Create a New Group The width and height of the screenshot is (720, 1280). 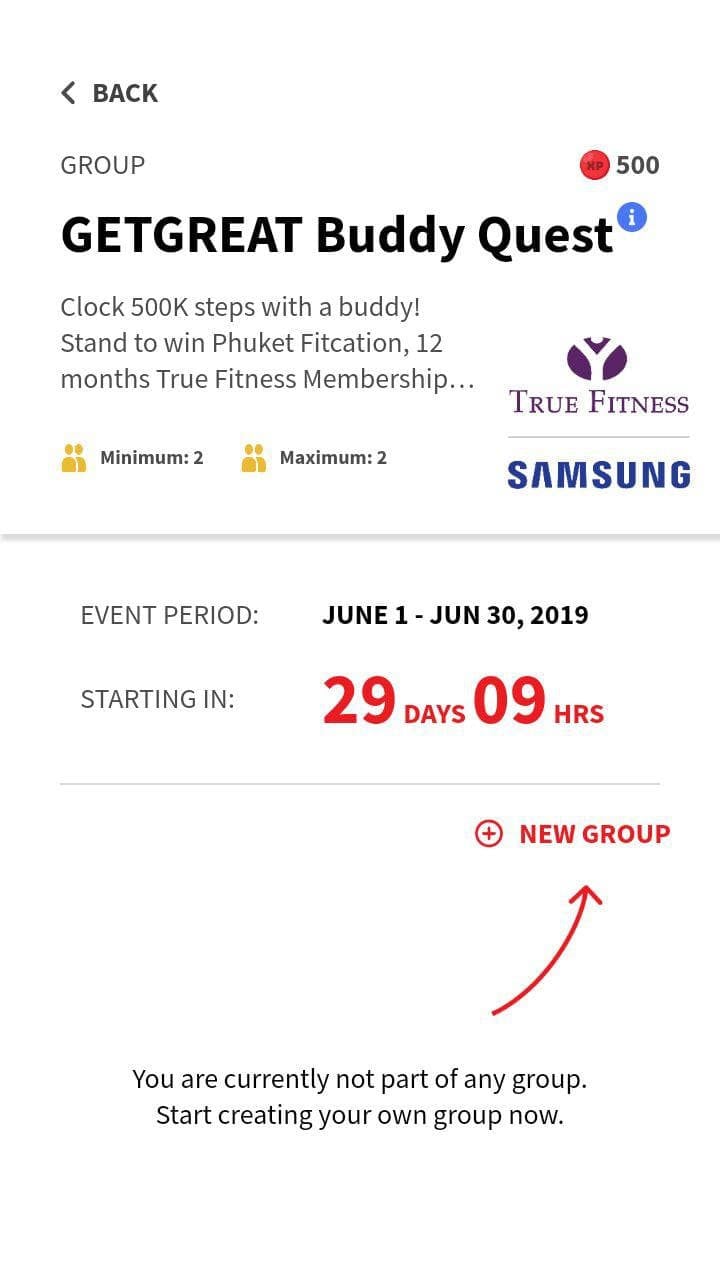(573, 834)
